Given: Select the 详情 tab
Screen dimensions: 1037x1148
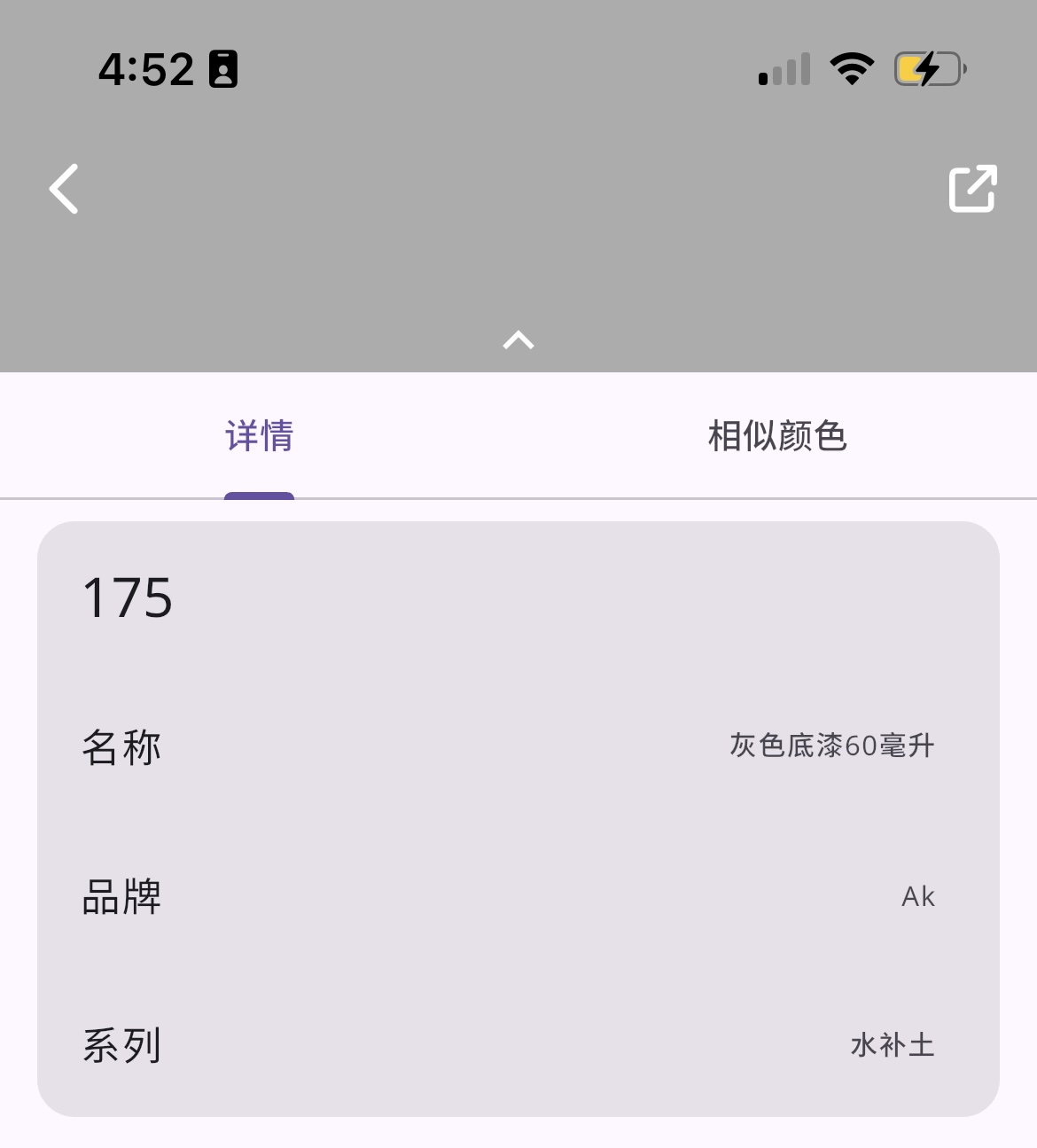Looking at the screenshot, I should (x=259, y=436).
